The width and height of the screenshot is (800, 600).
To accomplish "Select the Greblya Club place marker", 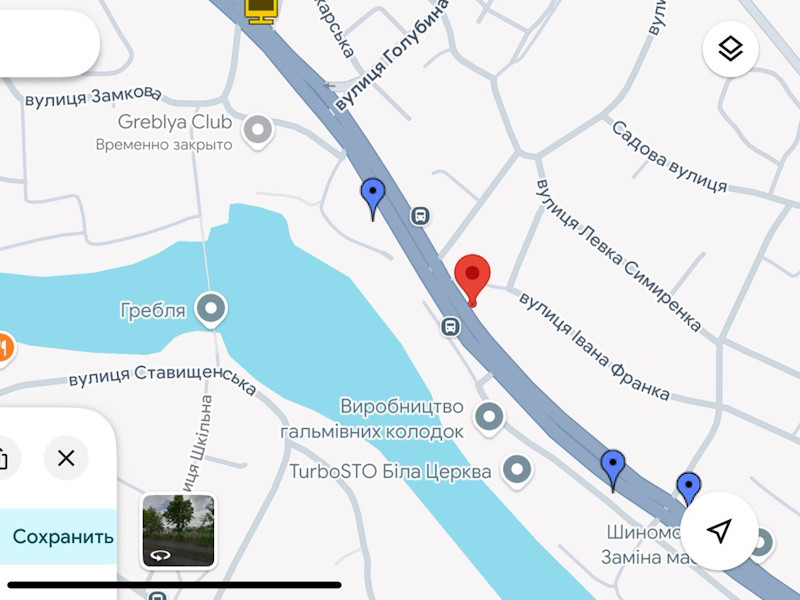I will (259, 130).
